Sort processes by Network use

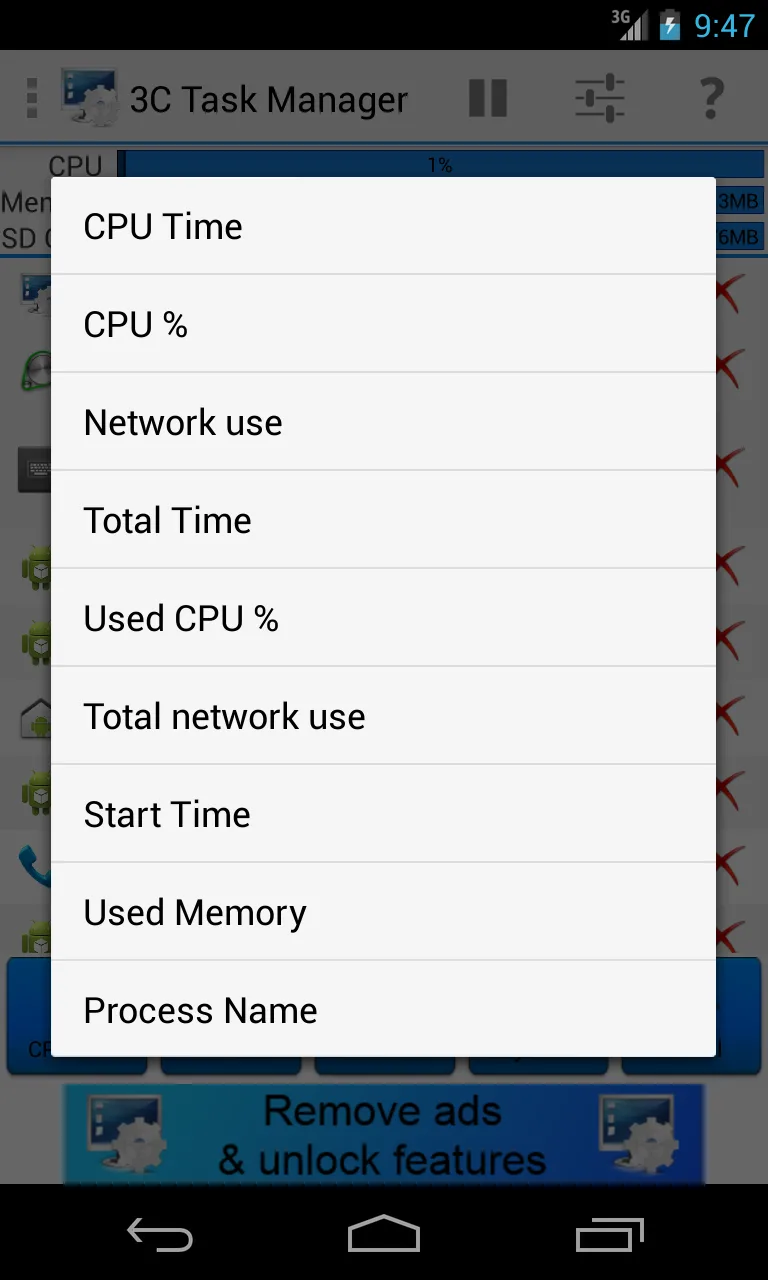[383, 422]
